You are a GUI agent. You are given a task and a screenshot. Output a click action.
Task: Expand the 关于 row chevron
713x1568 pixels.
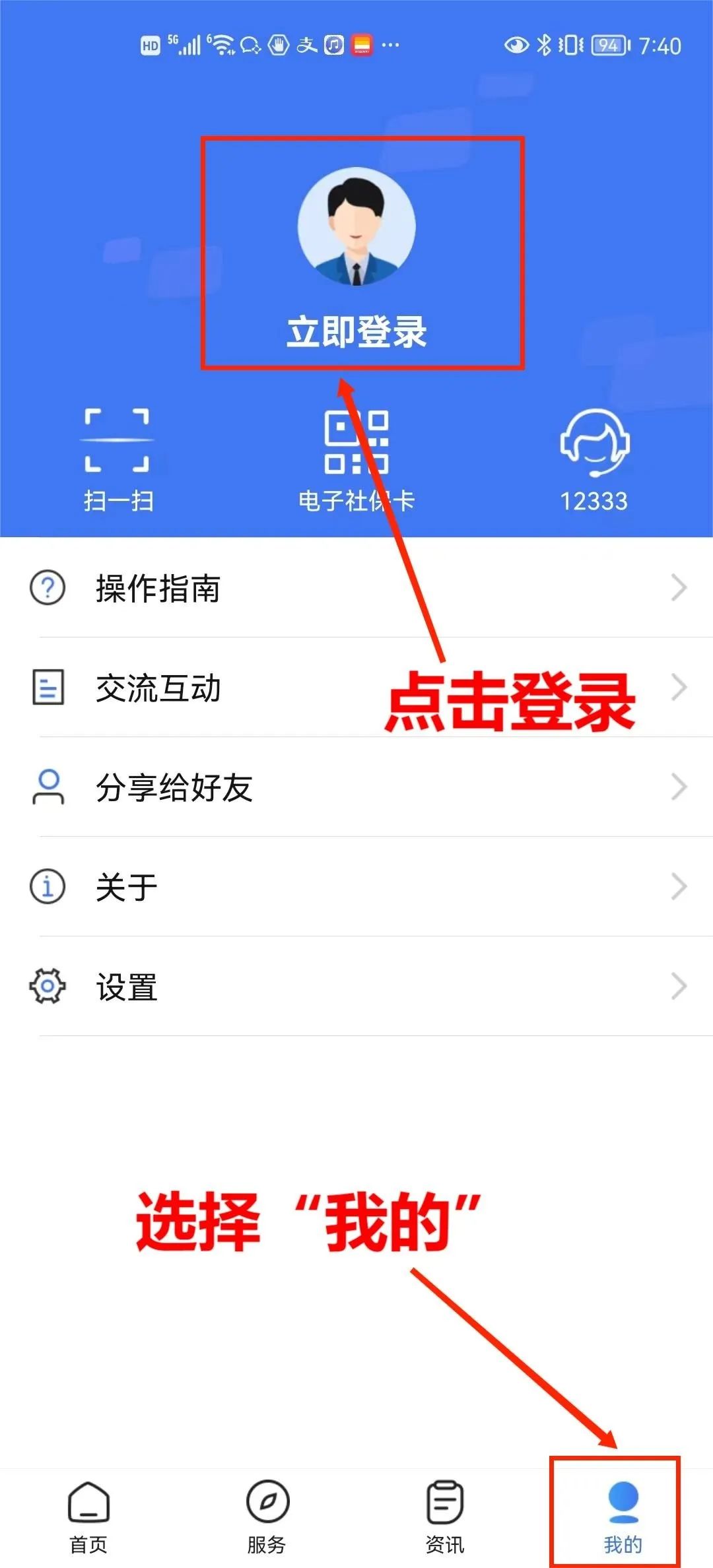pyautogui.click(x=680, y=886)
